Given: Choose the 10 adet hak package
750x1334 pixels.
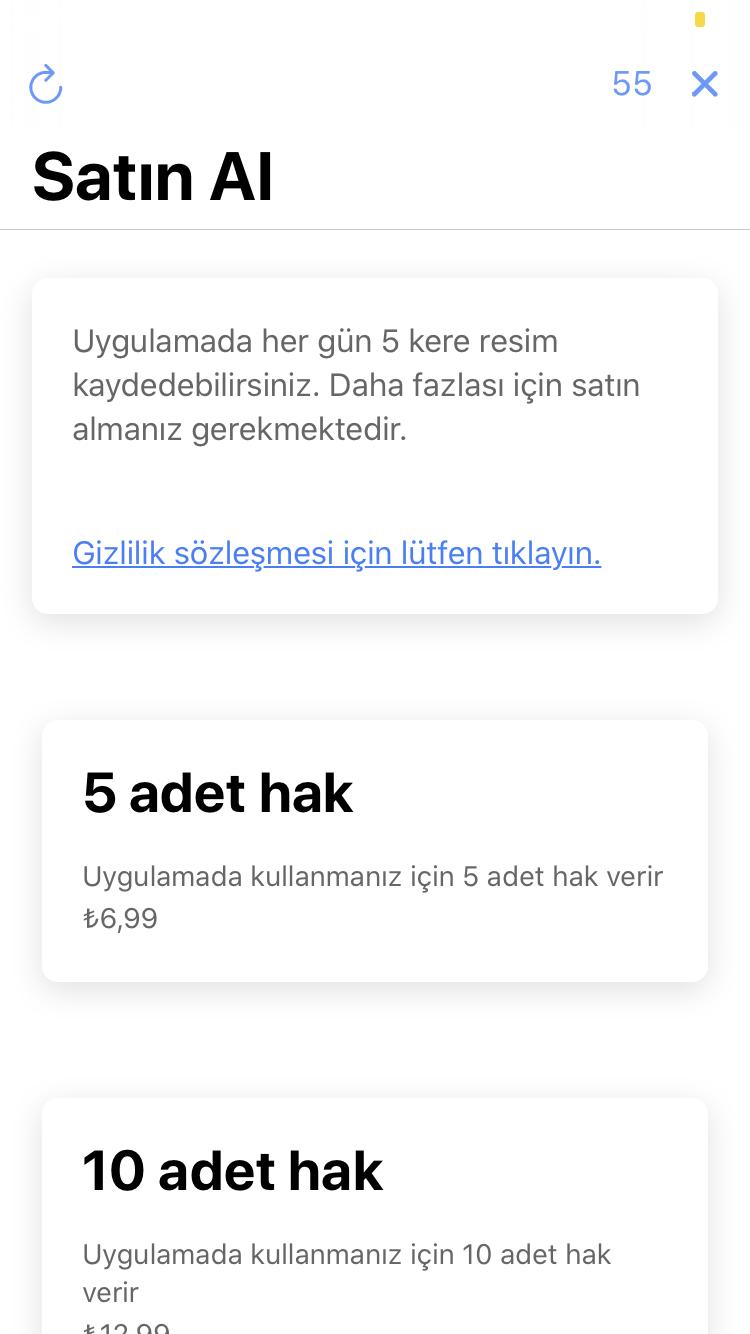Looking at the screenshot, I should tap(375, 1216).
